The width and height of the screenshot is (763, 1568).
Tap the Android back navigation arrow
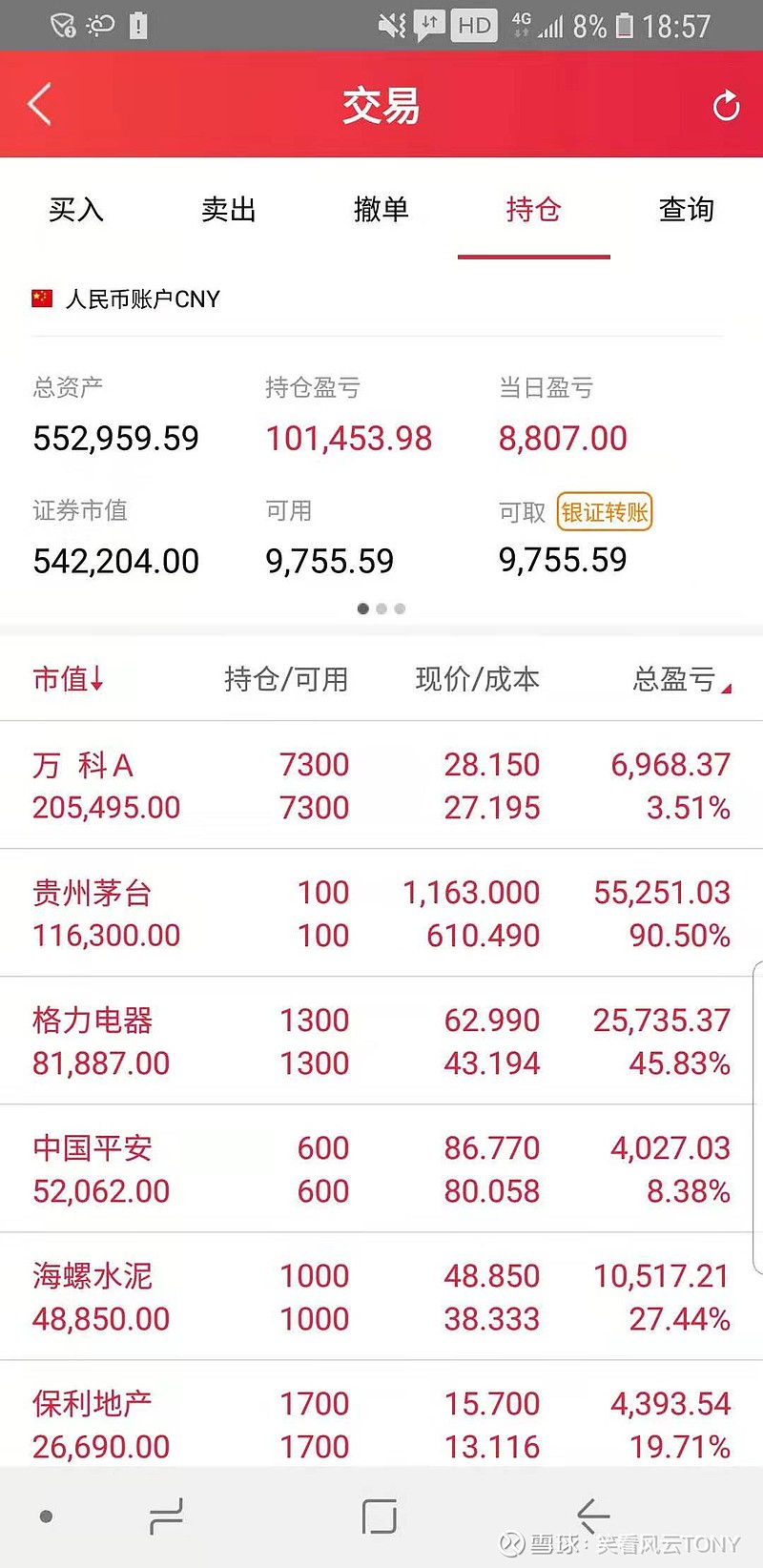[593, 1516]
